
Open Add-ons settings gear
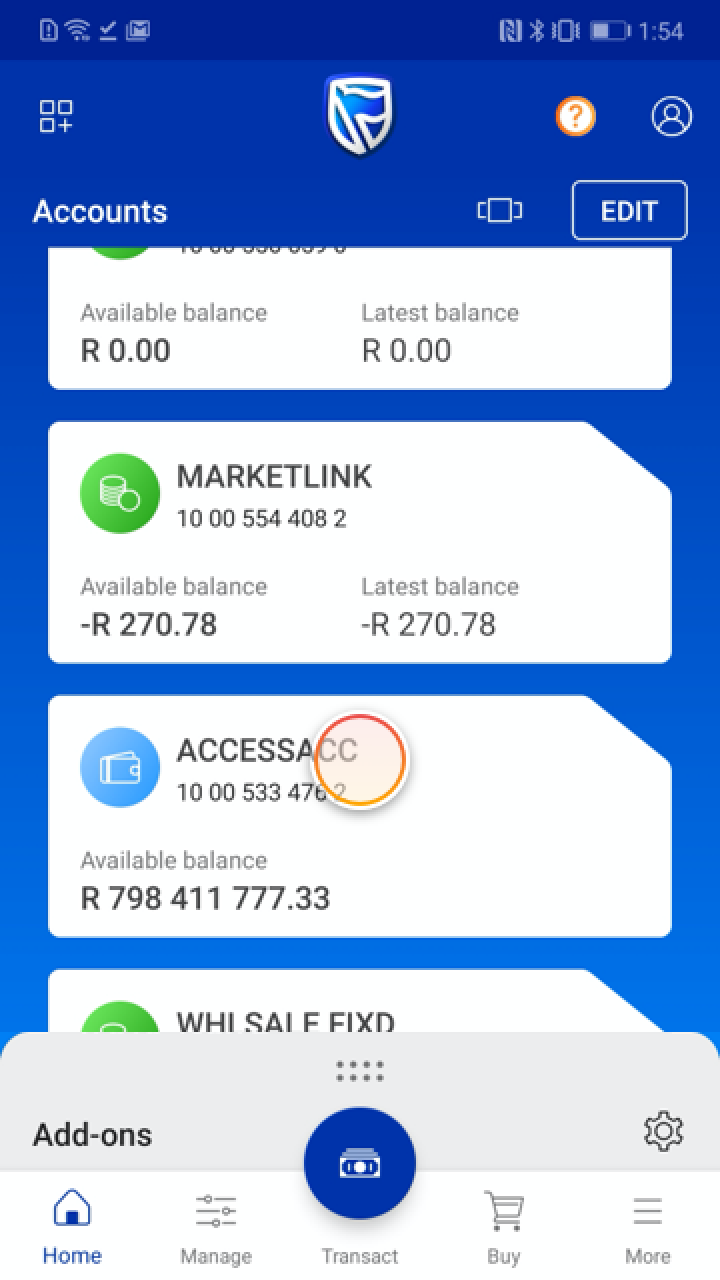pos(663,1132)
